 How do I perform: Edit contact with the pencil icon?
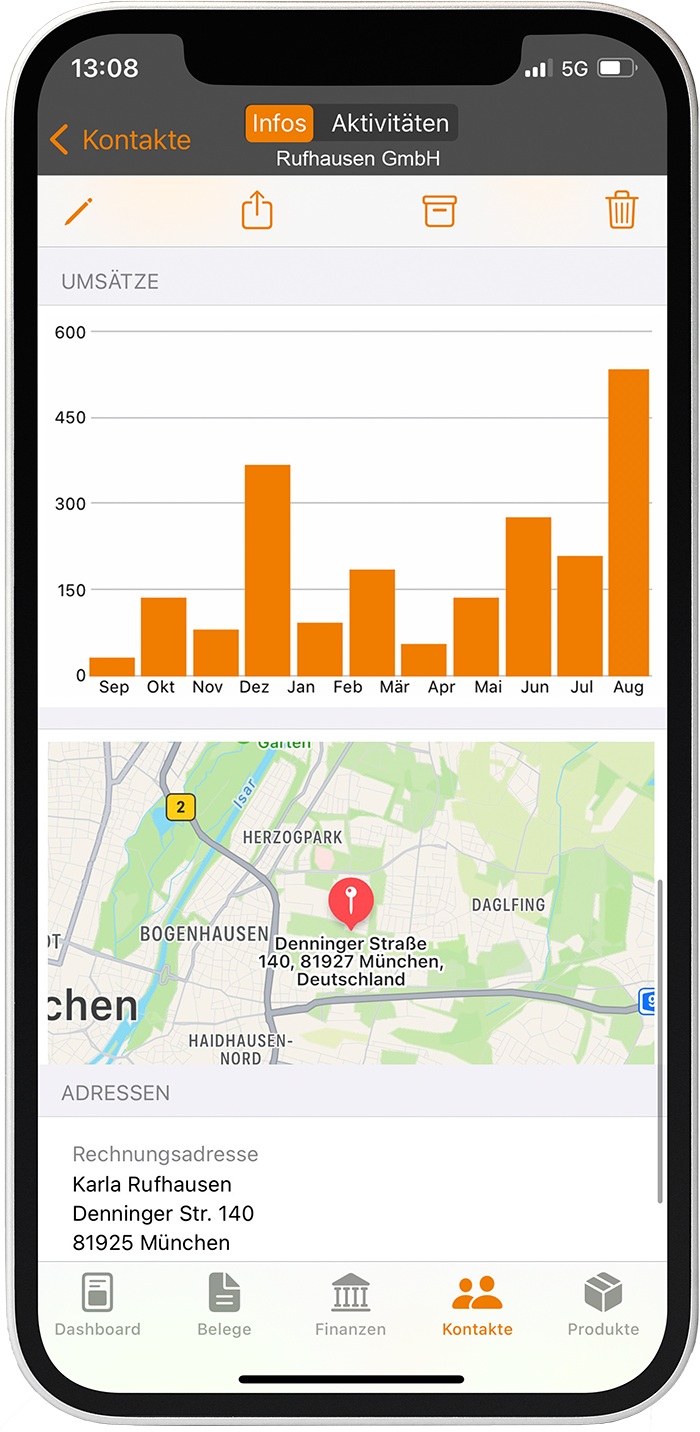78,211
